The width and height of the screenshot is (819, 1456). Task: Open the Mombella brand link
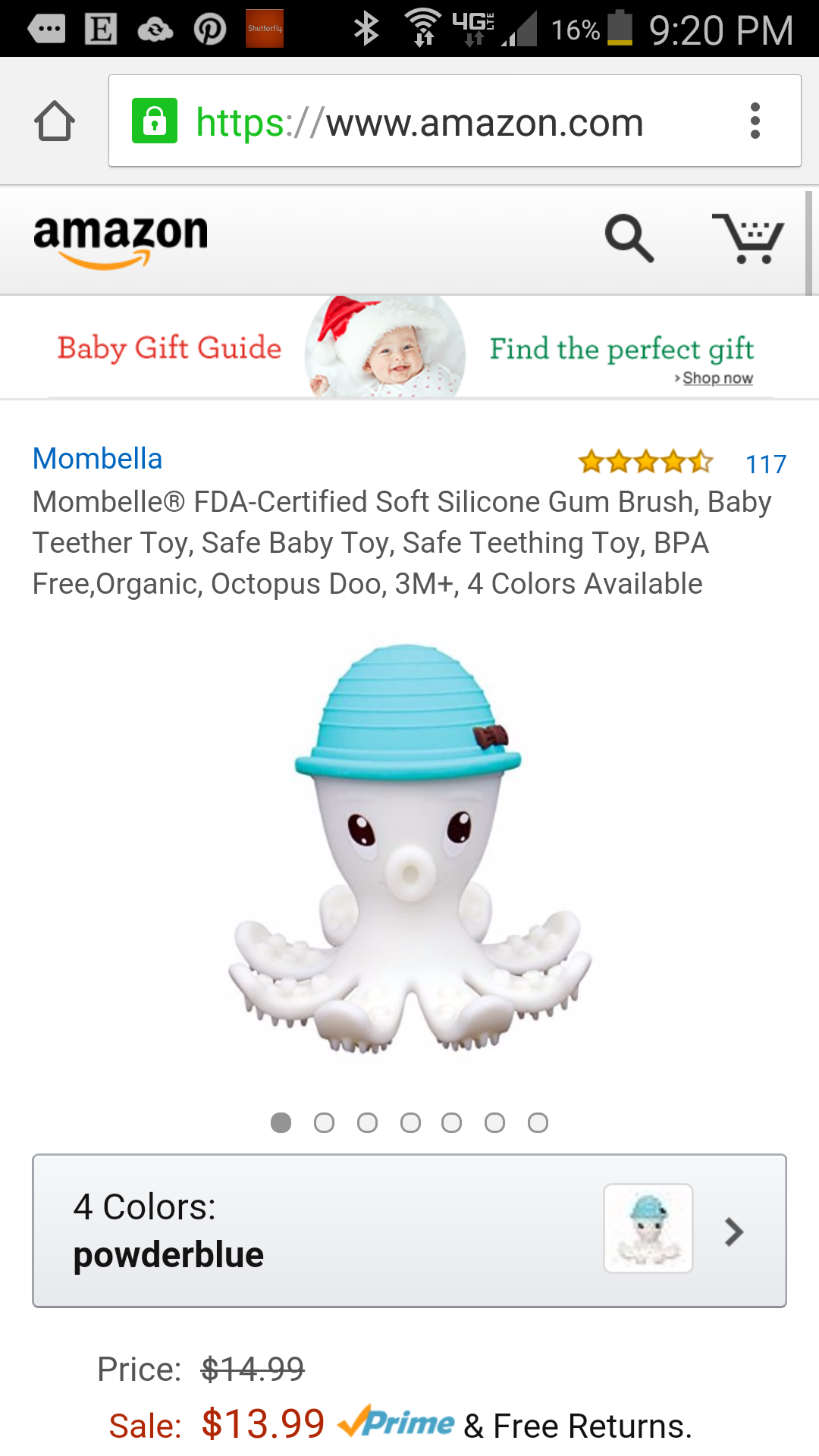pos(97,459)
